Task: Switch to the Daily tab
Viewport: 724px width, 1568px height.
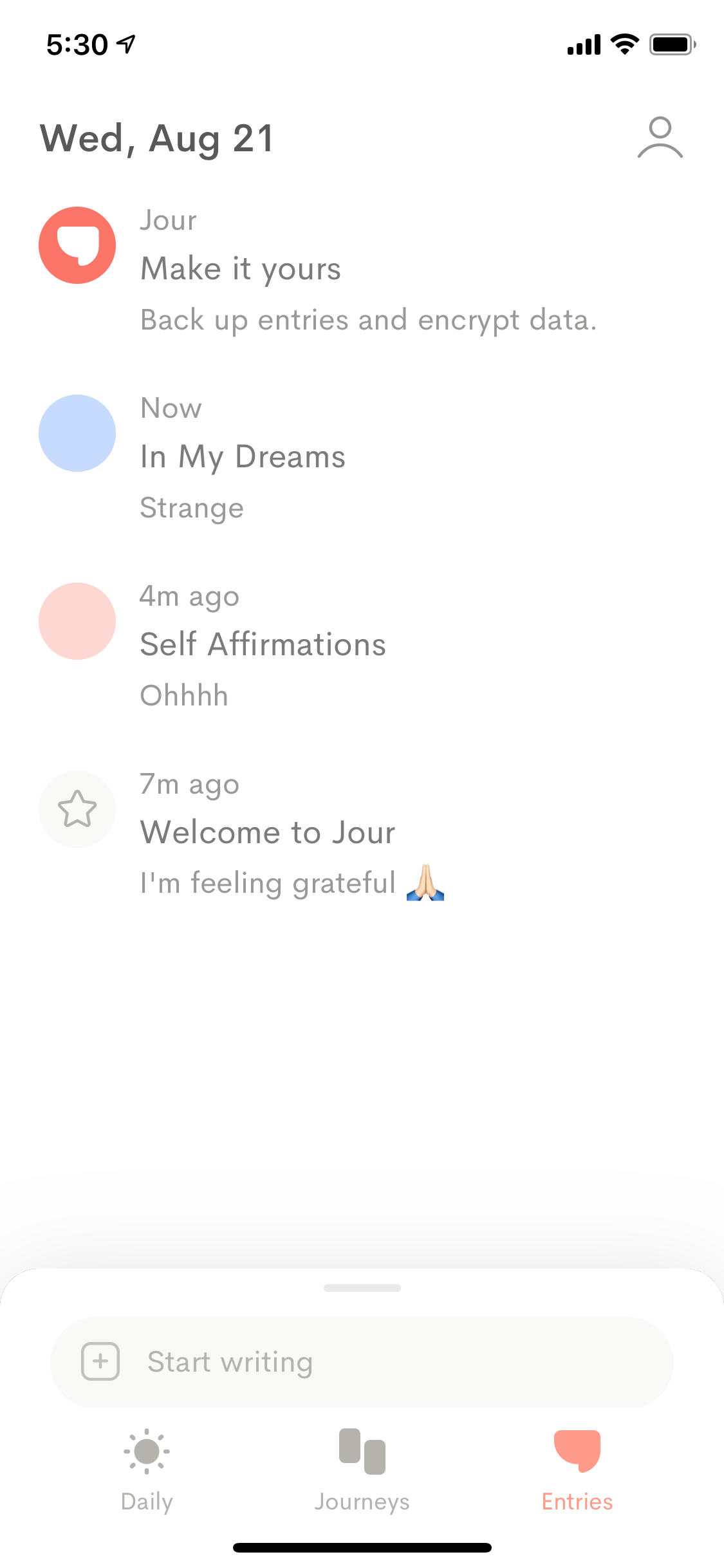Action: tap(147, 1470)
